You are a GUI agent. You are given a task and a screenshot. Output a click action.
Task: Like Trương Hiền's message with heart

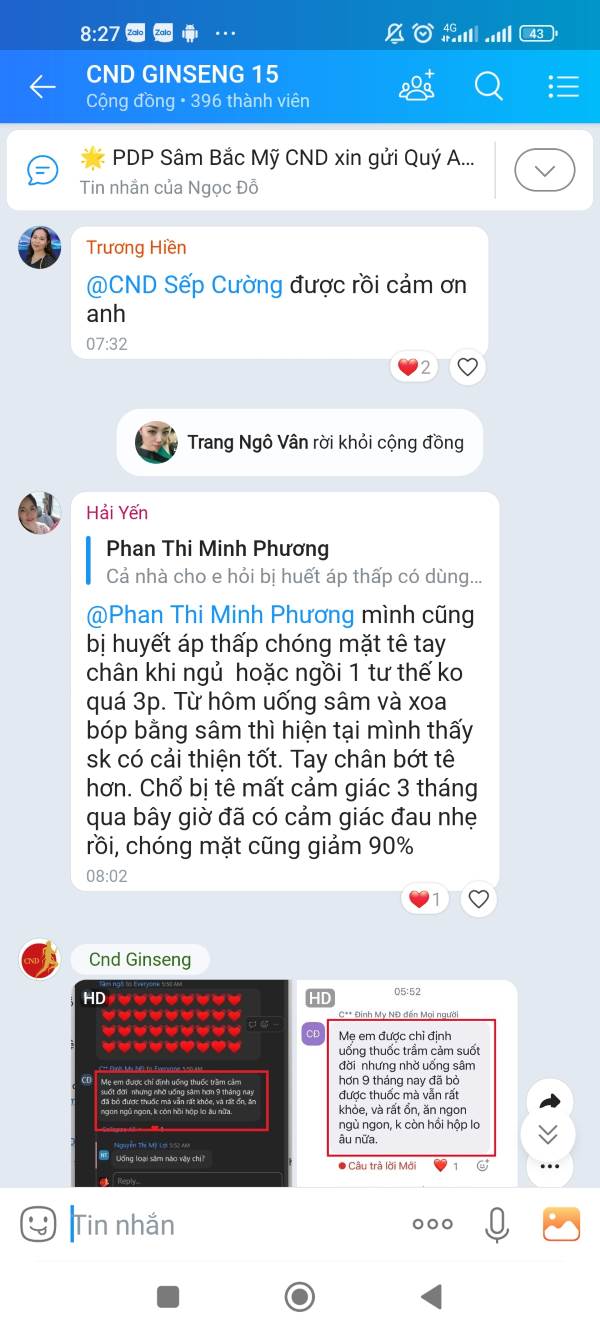[x=467, y=368]
